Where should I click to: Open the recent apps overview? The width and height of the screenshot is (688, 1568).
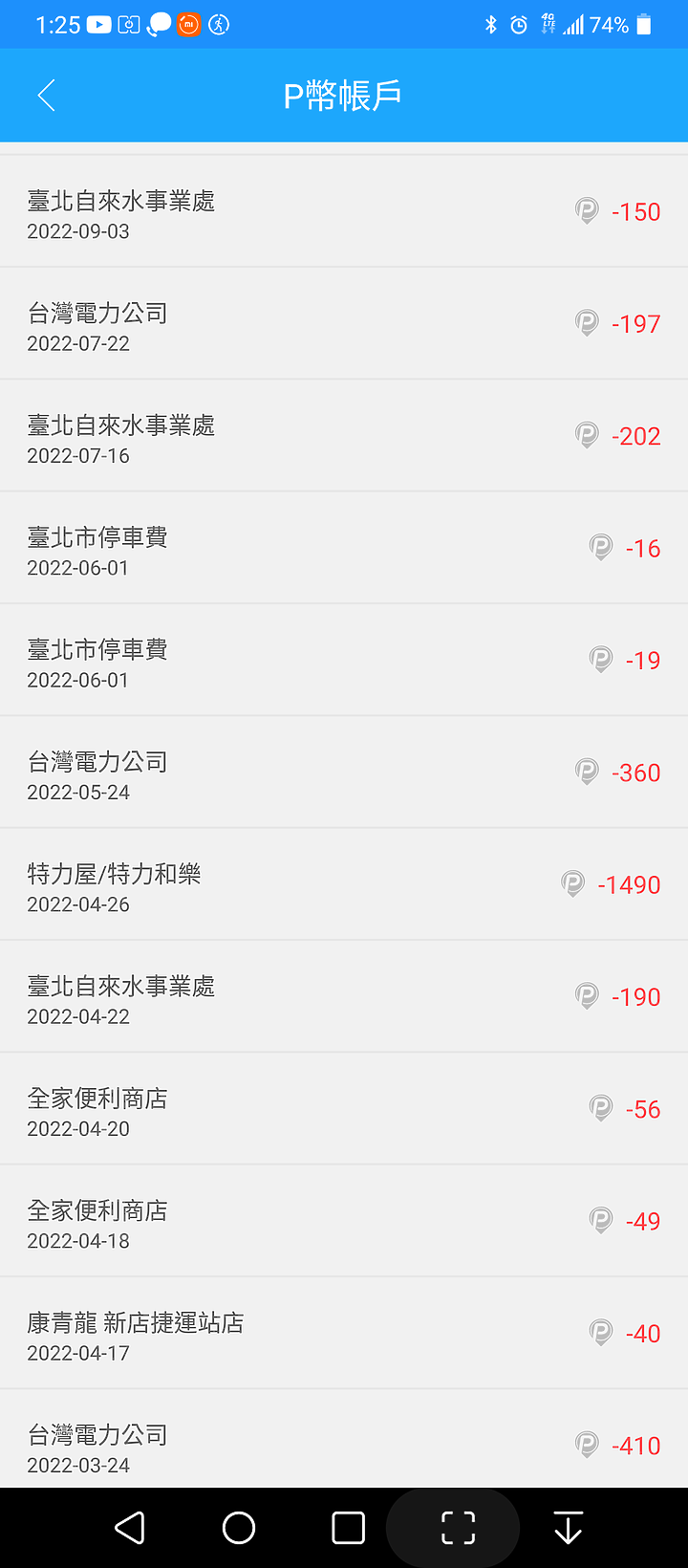pyautogui.click(x=349, y=1528)
